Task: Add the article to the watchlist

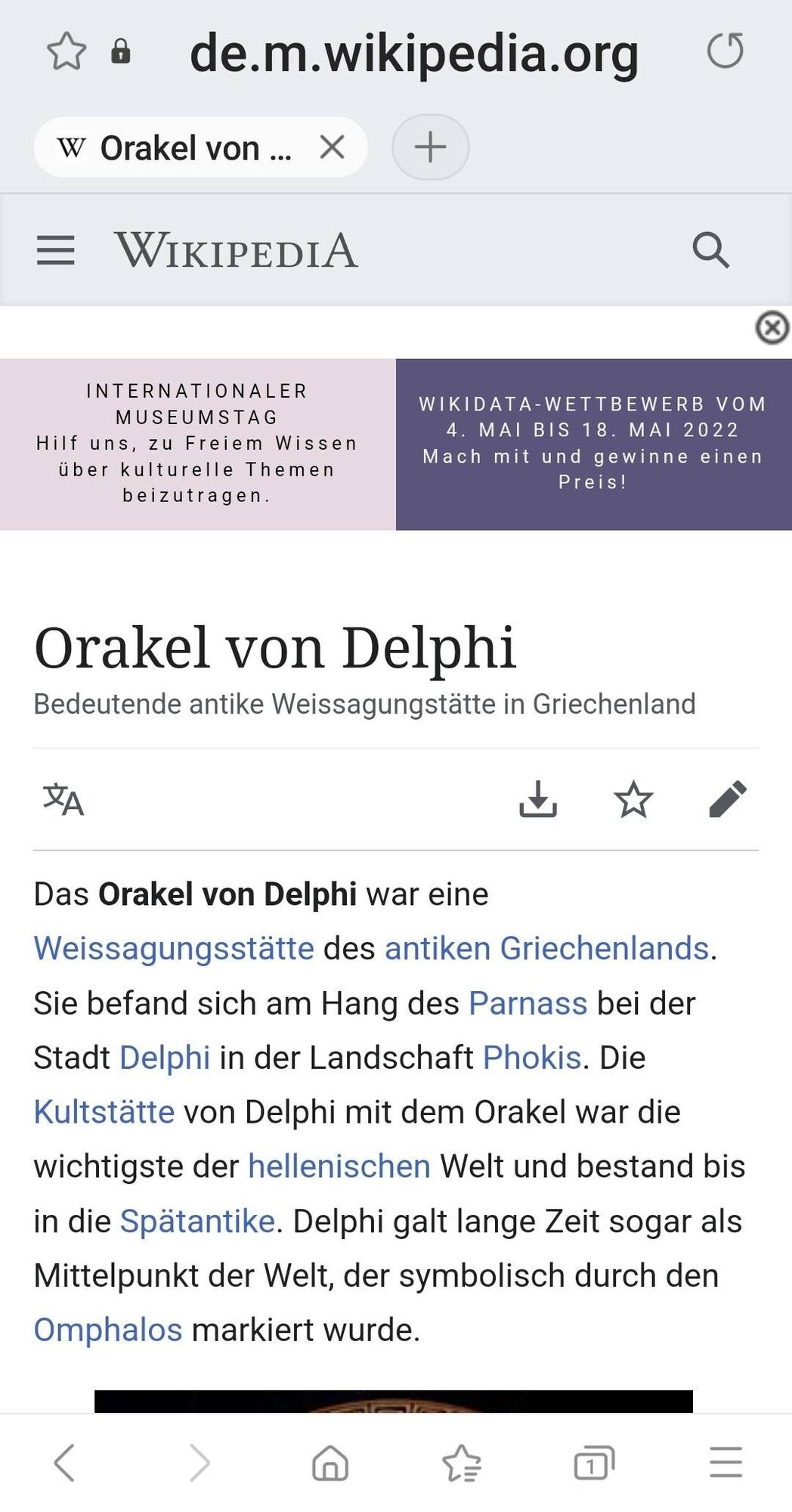Action: pos(633,799)
